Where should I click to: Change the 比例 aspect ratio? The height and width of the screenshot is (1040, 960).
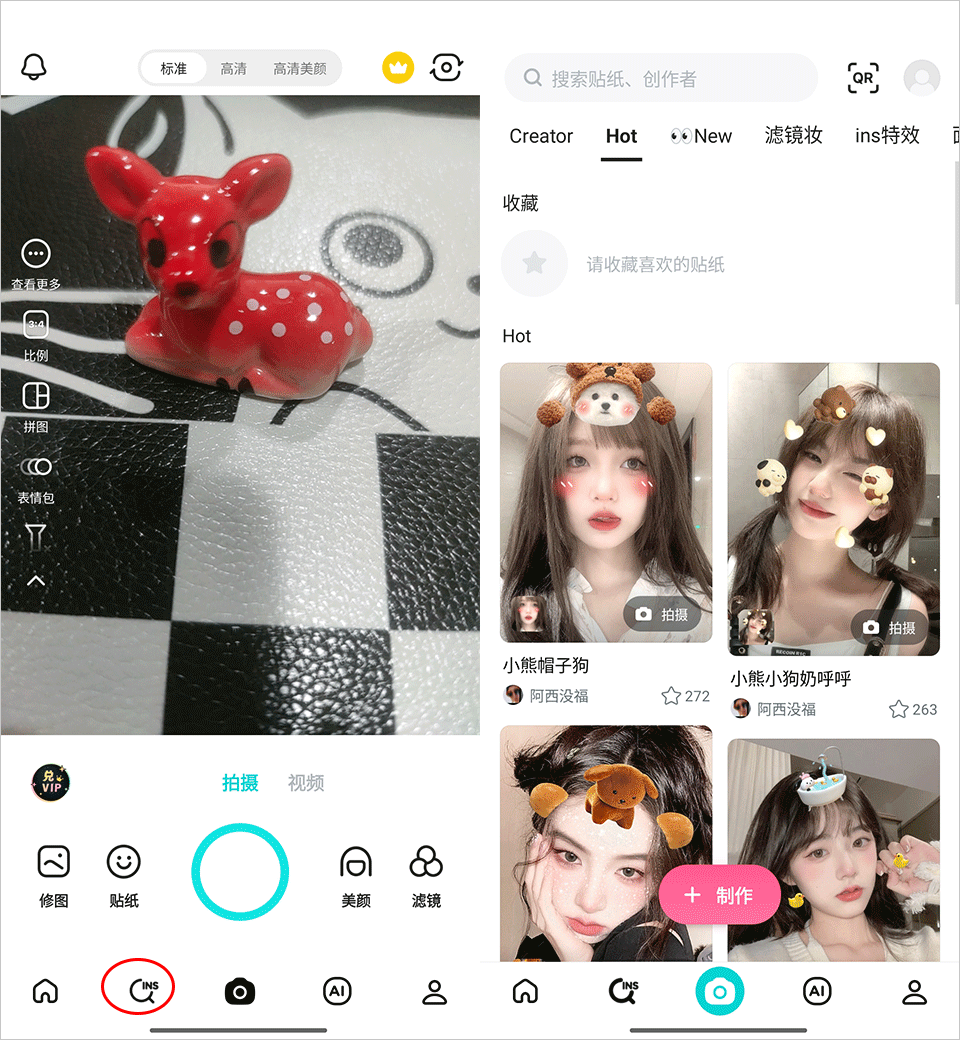pos(36,335)
